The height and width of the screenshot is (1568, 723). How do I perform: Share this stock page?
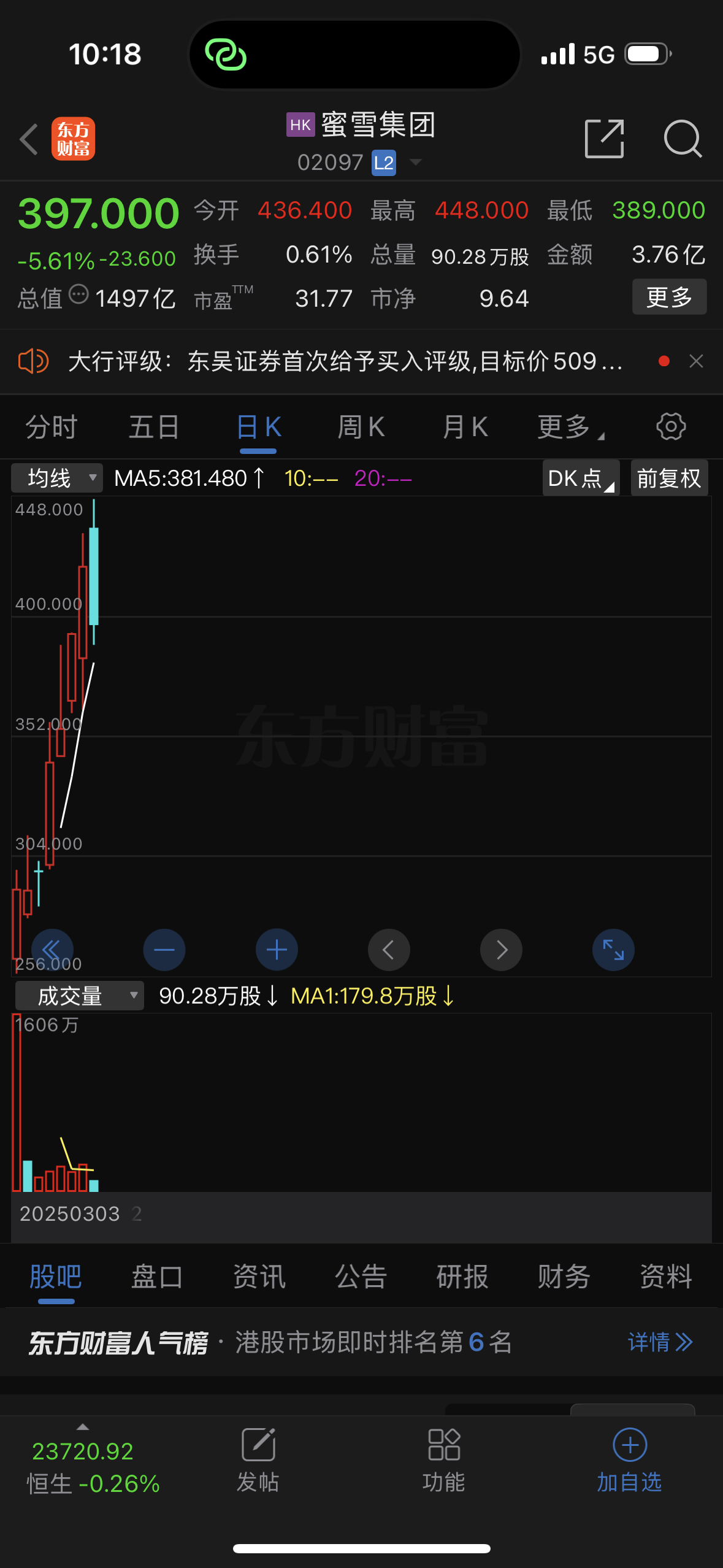point(604,139)
